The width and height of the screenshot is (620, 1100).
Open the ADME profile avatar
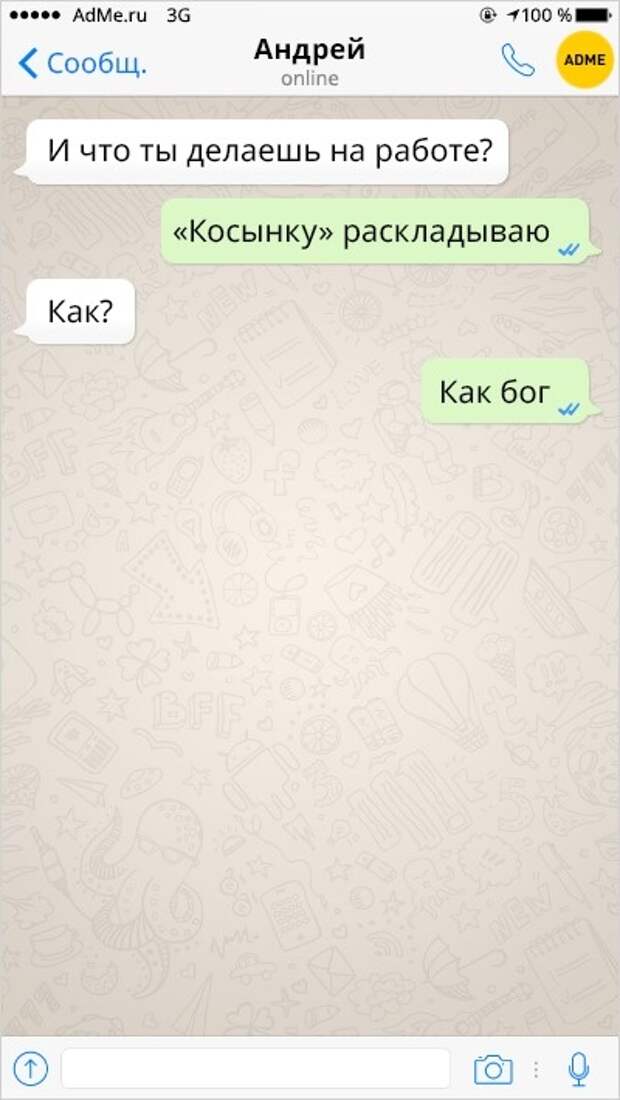coord(584,60)
